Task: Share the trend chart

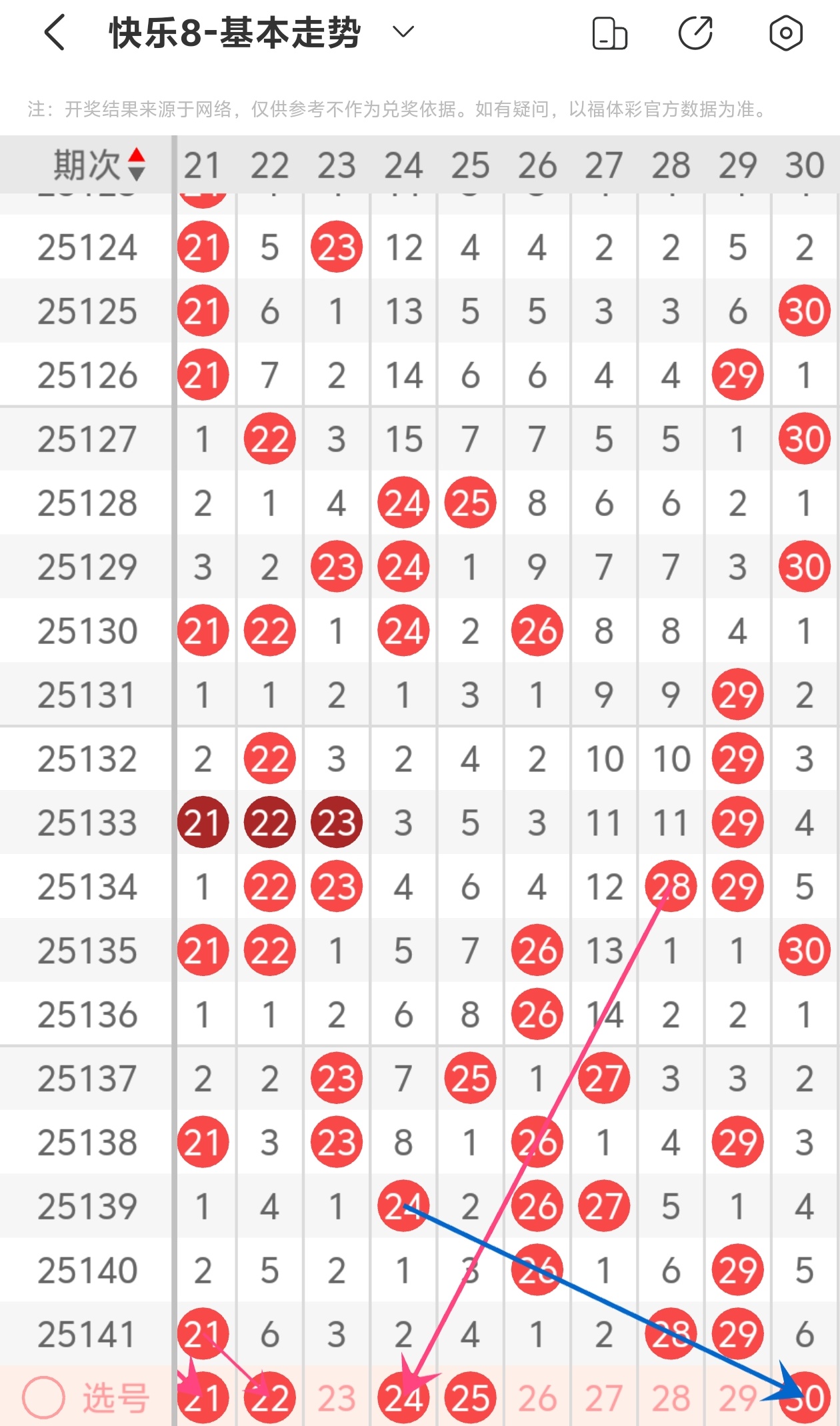Action: (x=695, y=33)
